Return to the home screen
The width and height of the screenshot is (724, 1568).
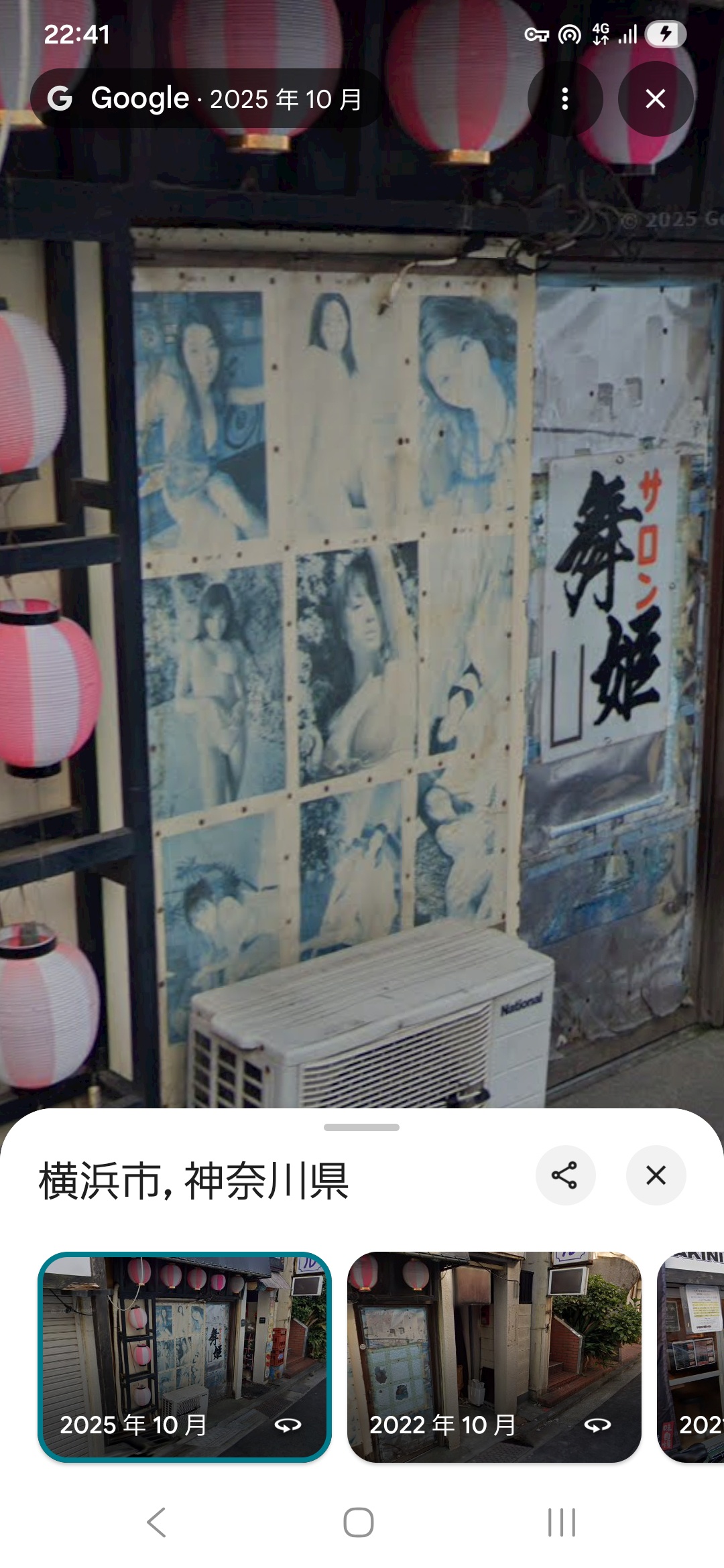(359, 1522)
